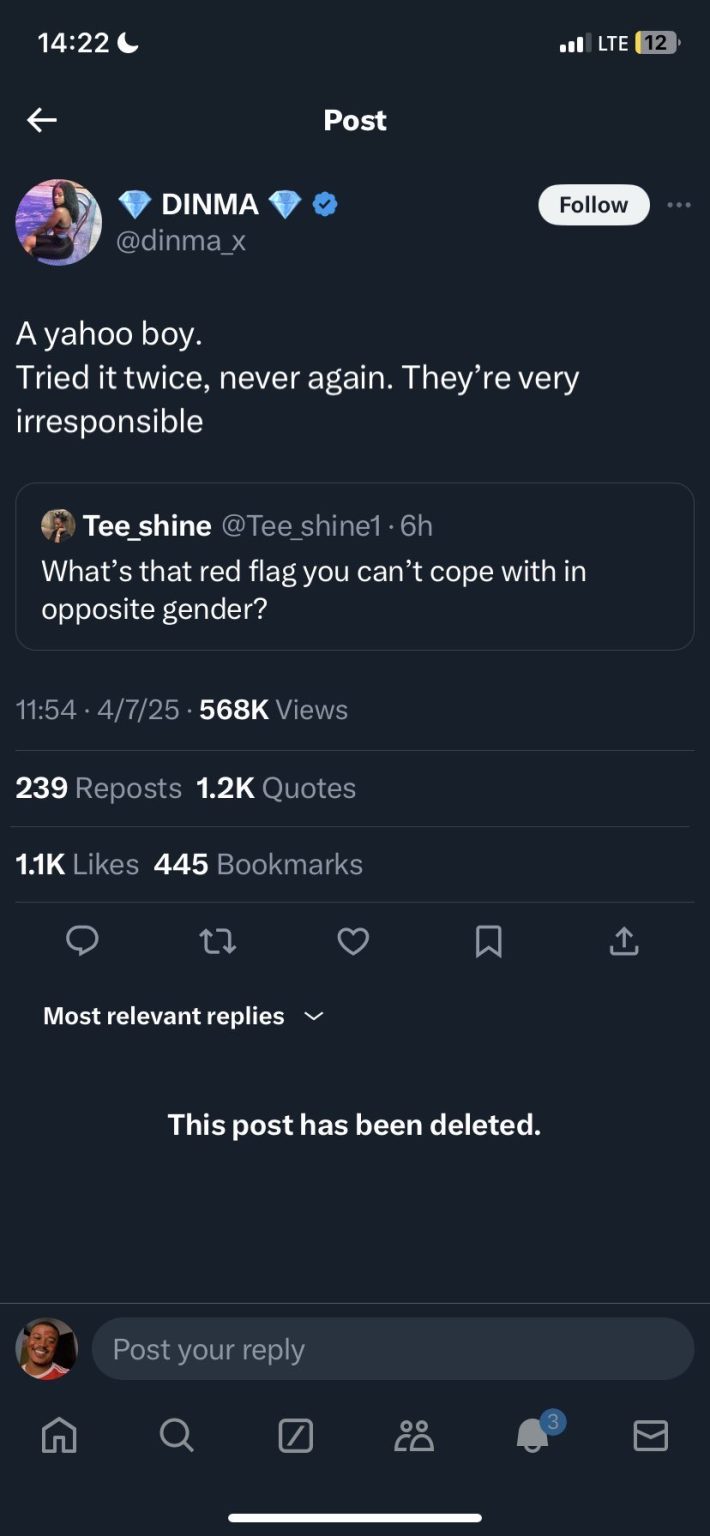Screen dimensions: 710x1536
Task: Share the post
Action: point(623,941)
